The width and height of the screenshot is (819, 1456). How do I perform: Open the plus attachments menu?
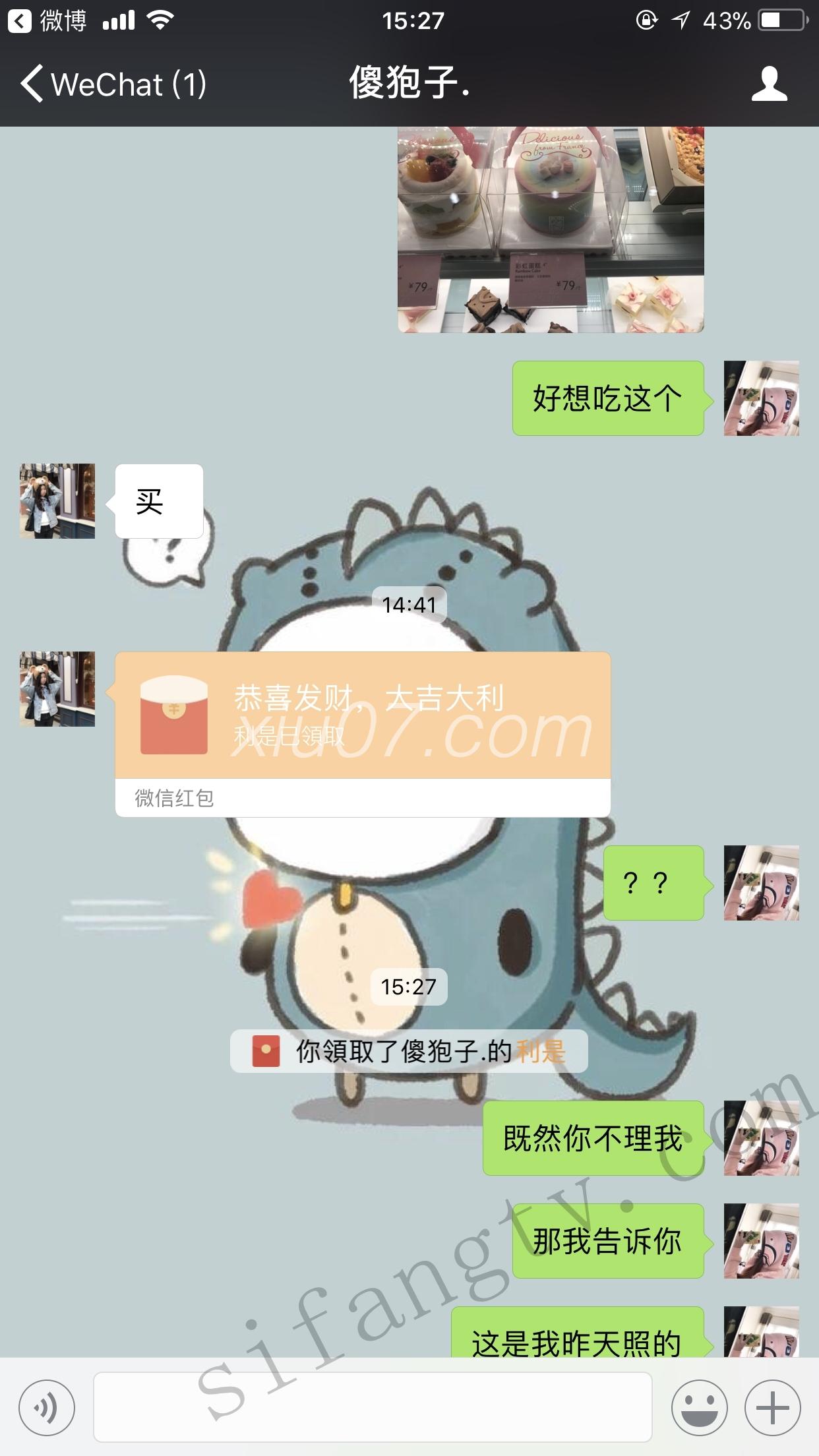pos(772,1408)
